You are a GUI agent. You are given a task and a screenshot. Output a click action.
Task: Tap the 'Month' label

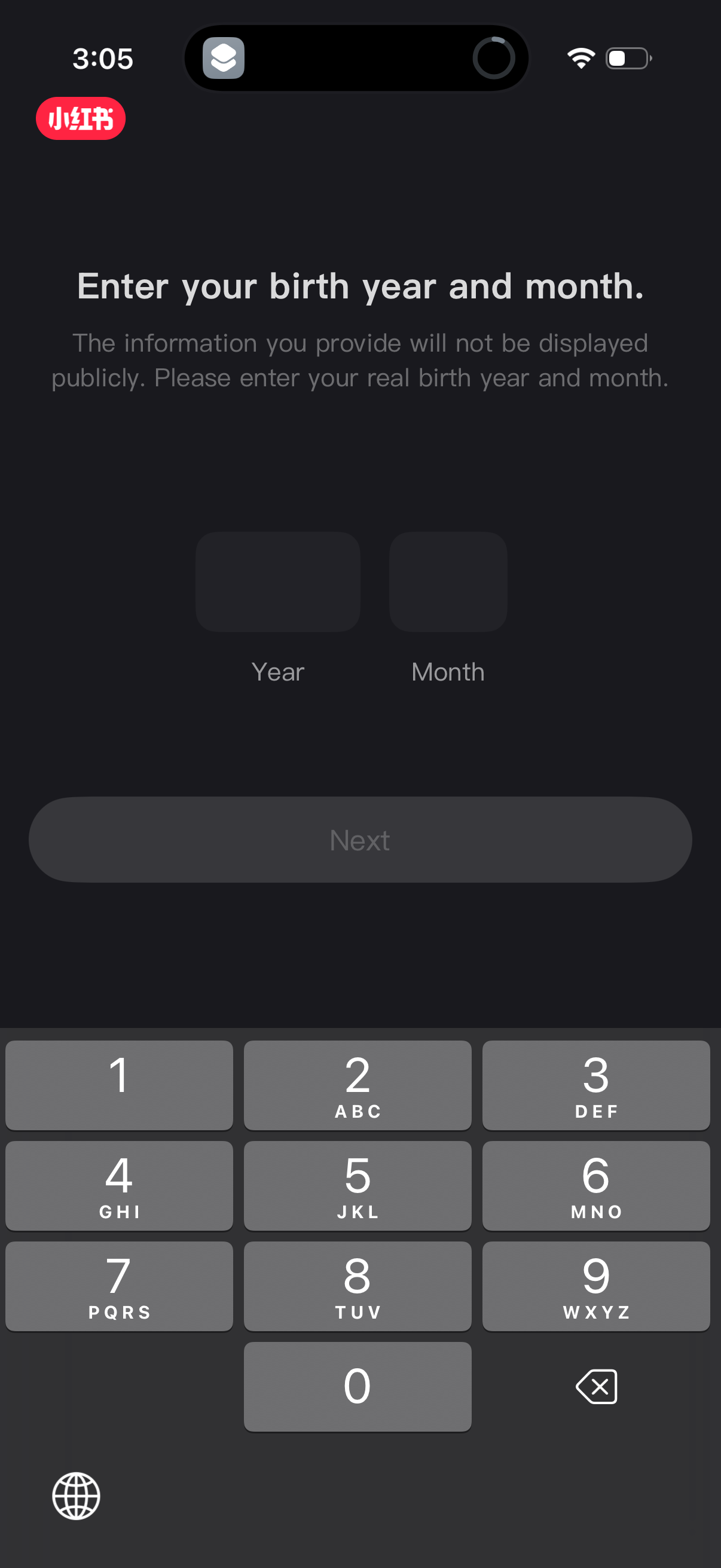(447, 672)
